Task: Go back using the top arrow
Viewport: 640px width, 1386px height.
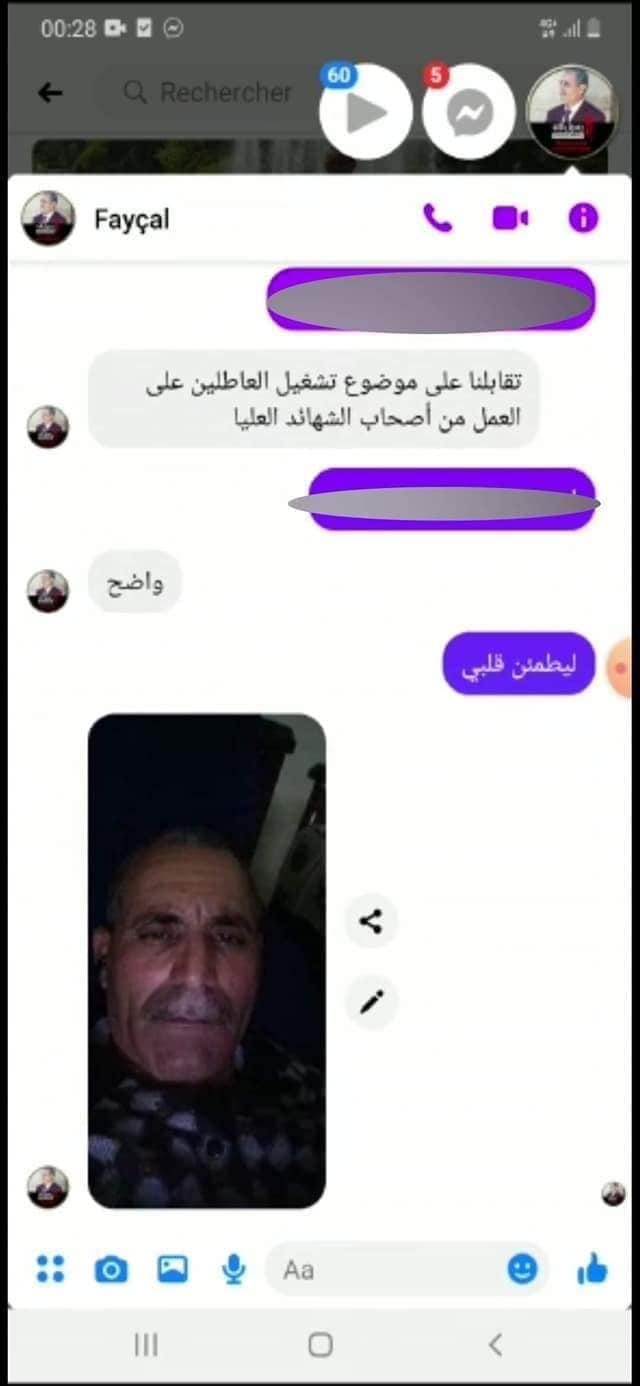Action: pyautogui.click(x=50, y=93)
